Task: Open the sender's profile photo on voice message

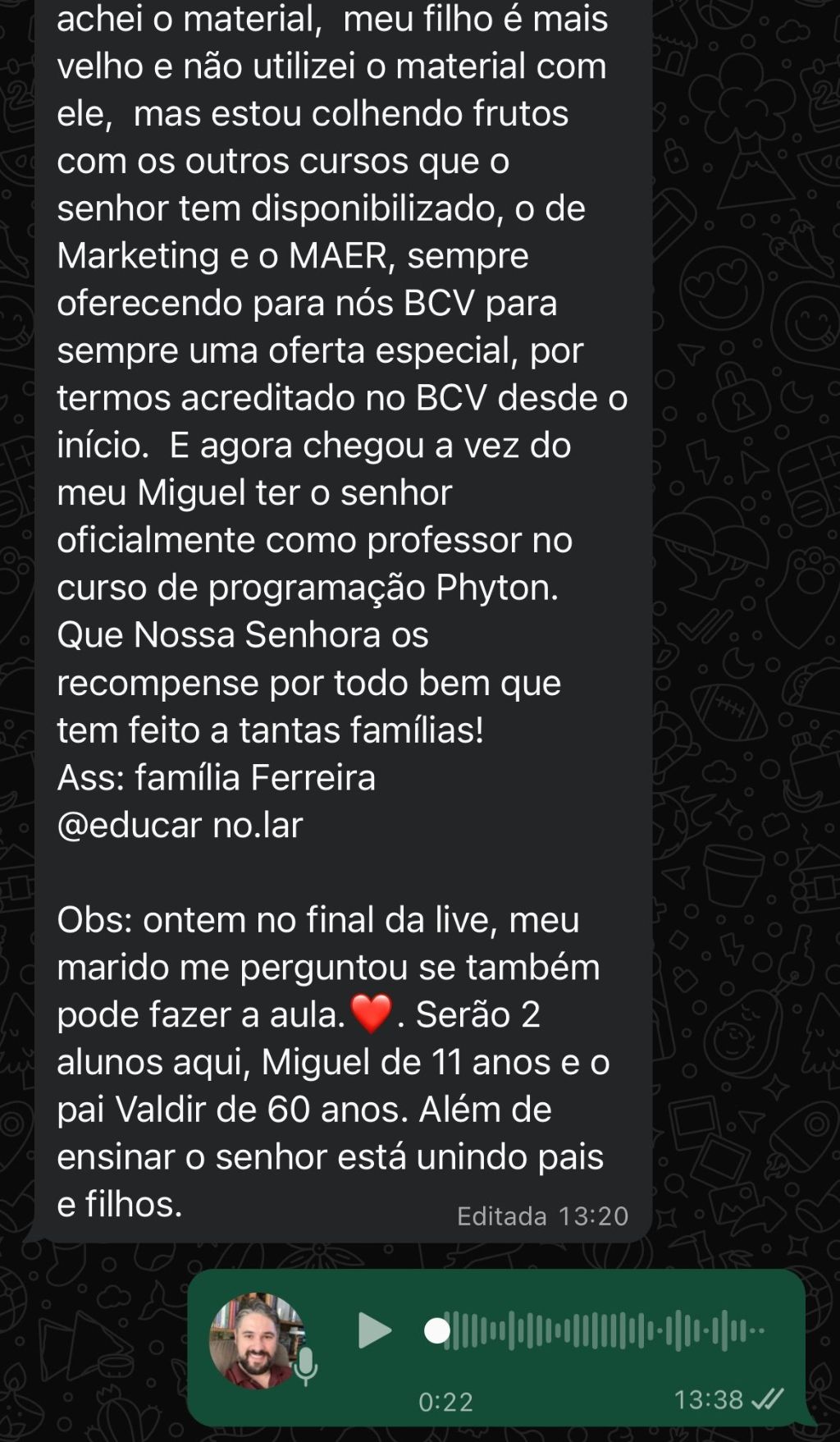Action: click(258, 1340)
